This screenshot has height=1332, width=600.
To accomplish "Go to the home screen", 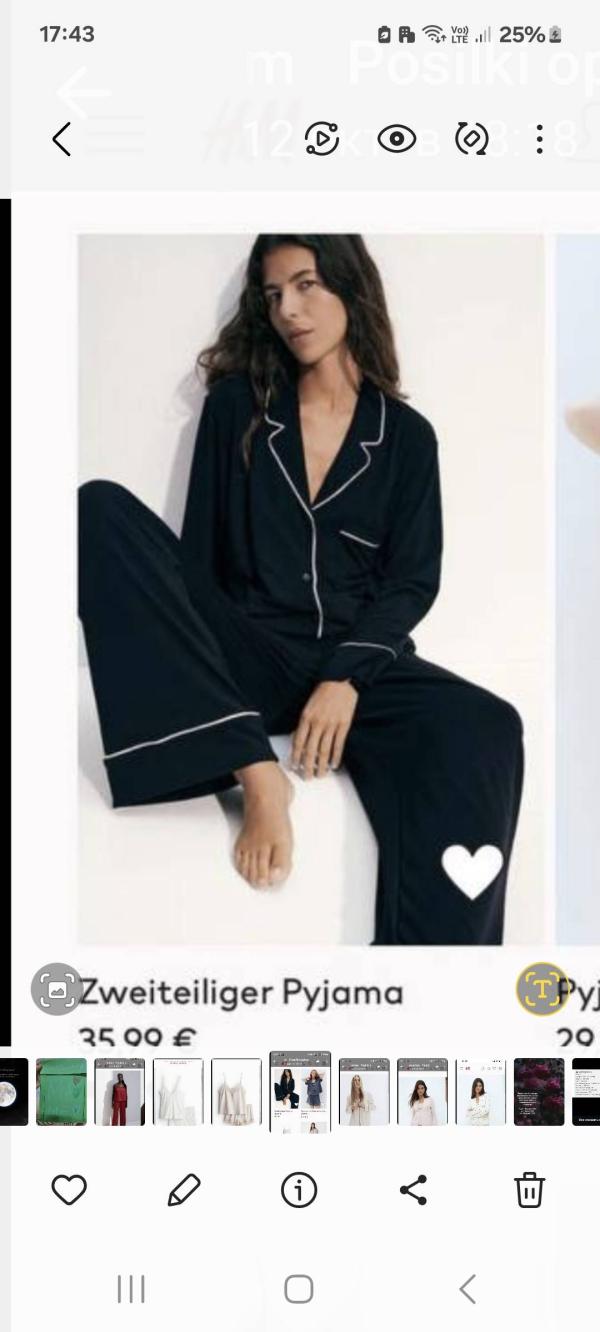I will coord(299,1290).
